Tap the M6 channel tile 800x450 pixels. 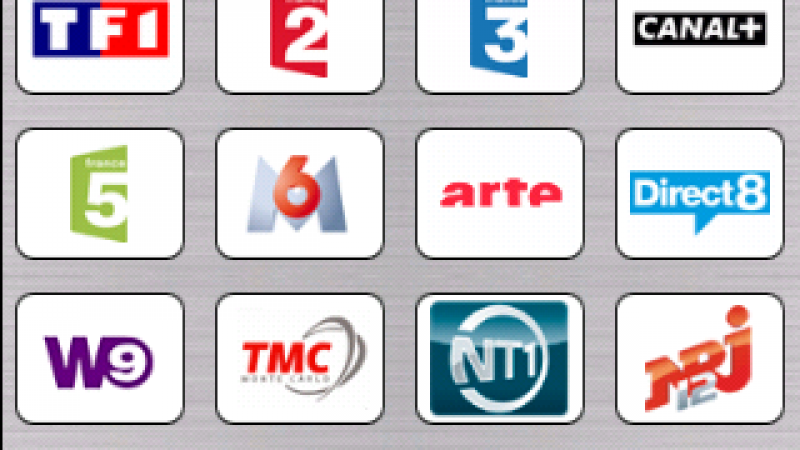[x=299, y=193]
